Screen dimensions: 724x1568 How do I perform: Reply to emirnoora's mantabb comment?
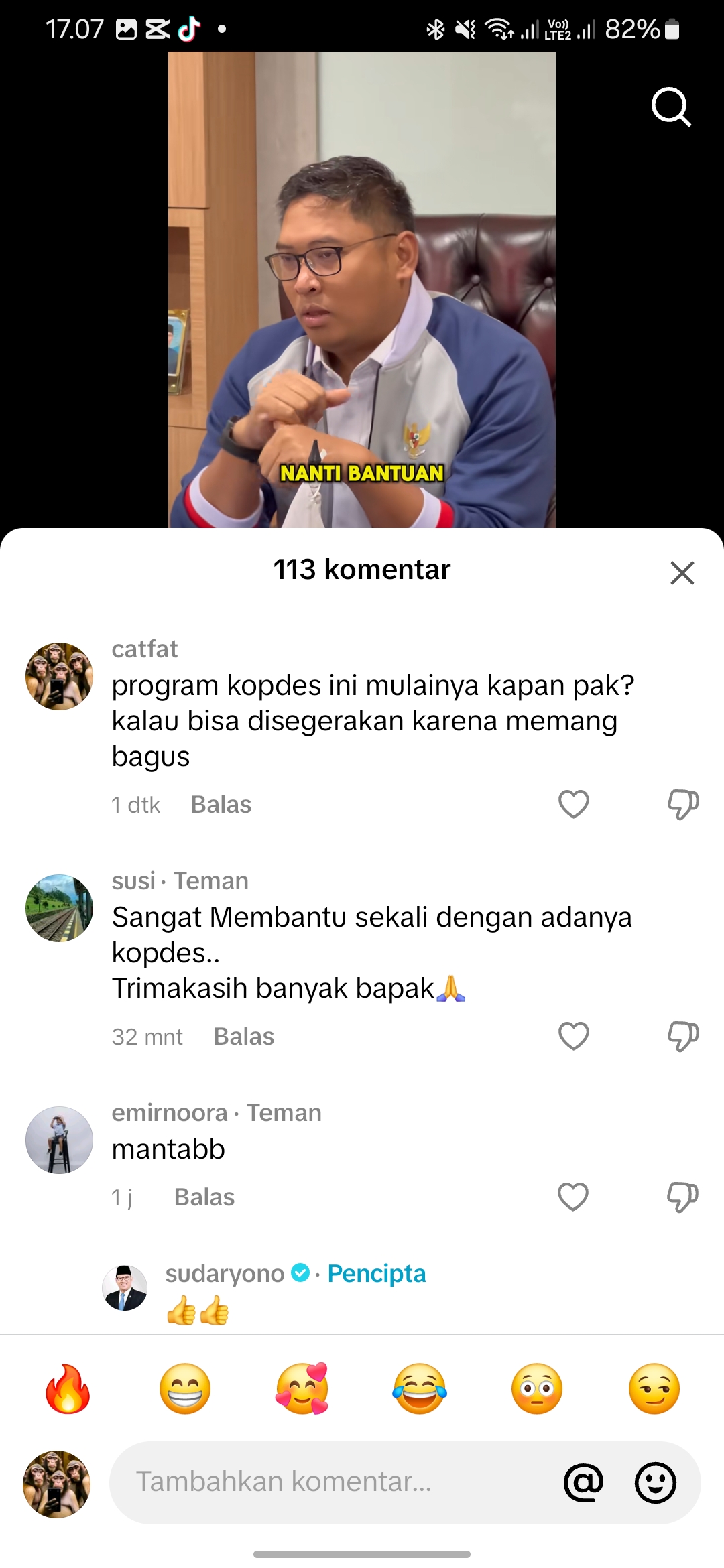(204, 1197)
